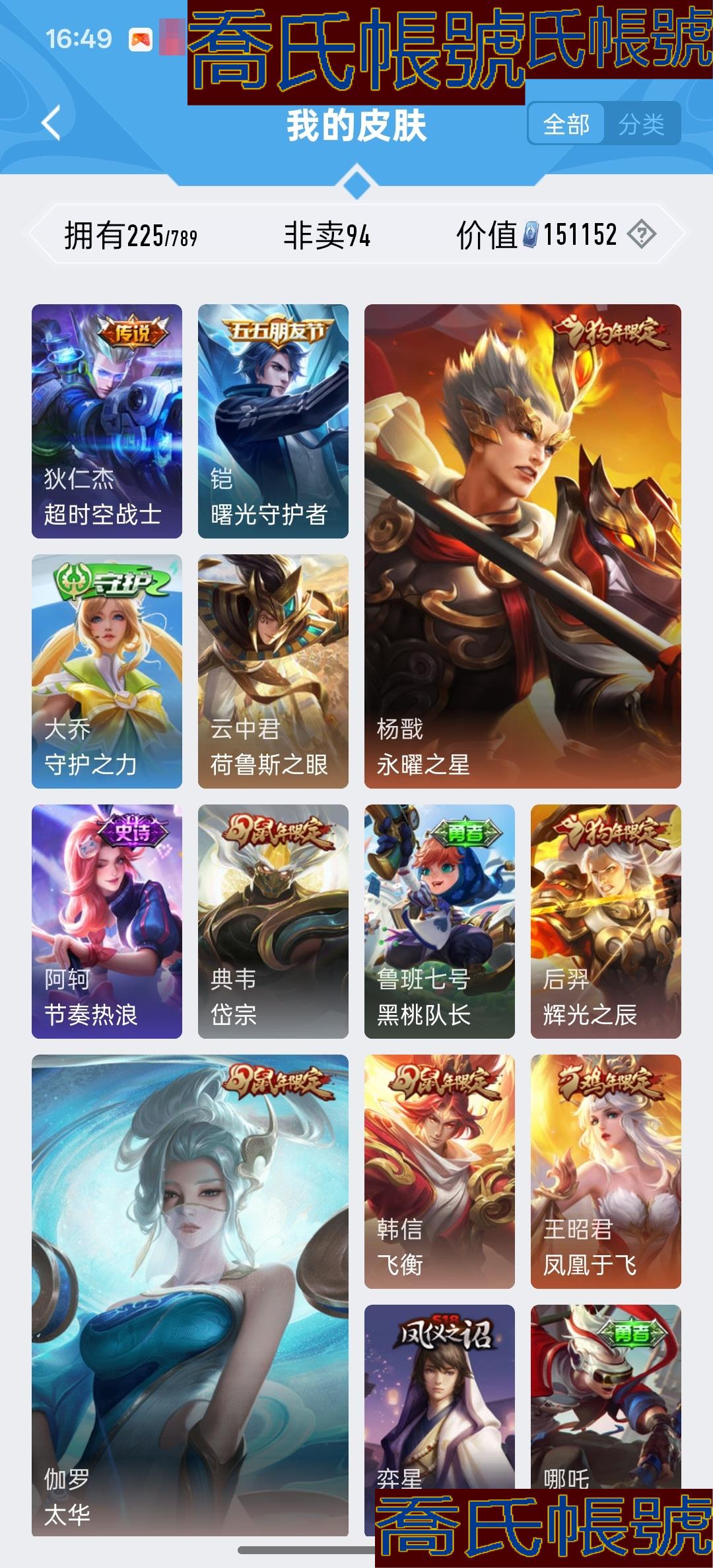713x1568 pixels.
Task: Switch to the 分类 tab
Action: click(x=641, y=124)
